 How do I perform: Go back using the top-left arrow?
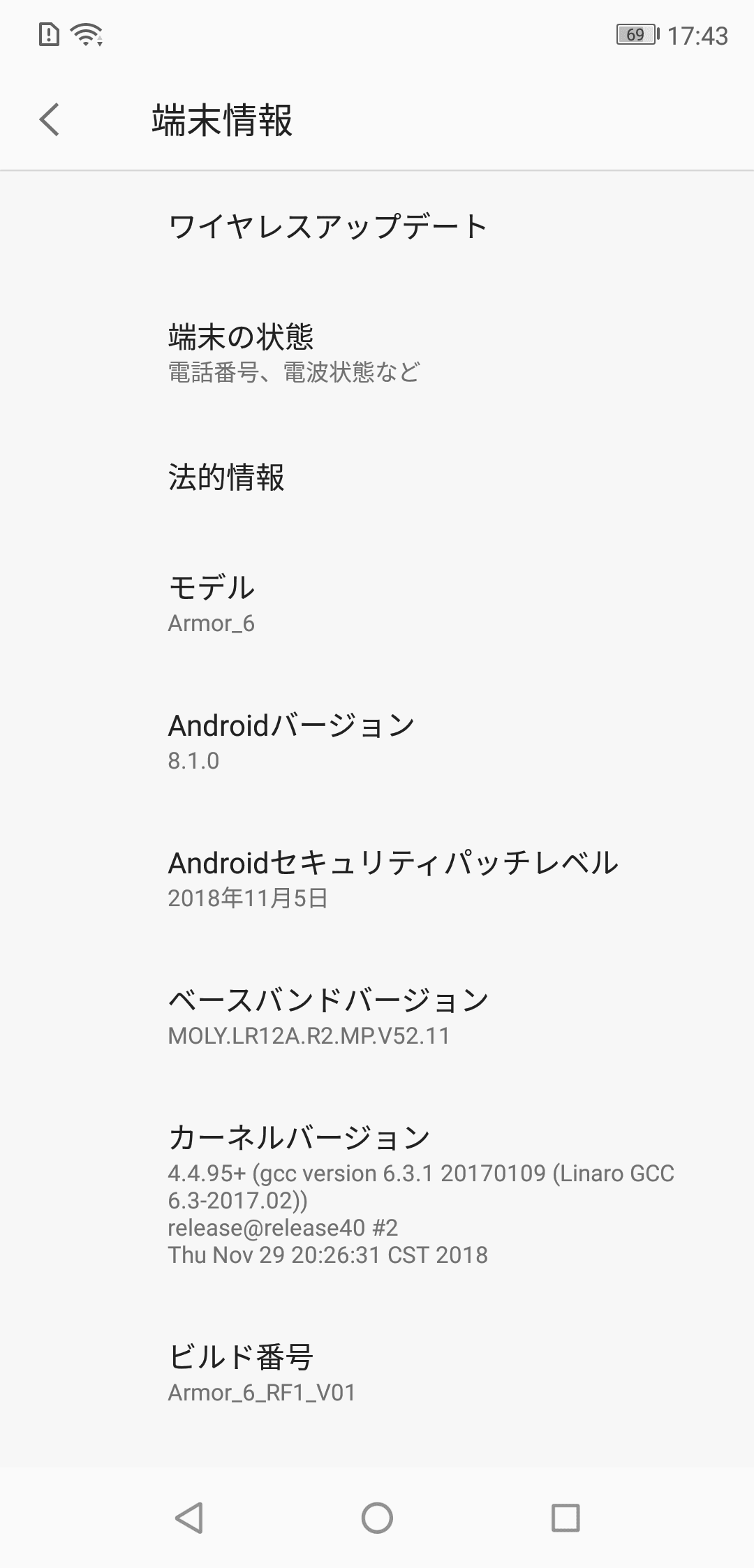50,119
